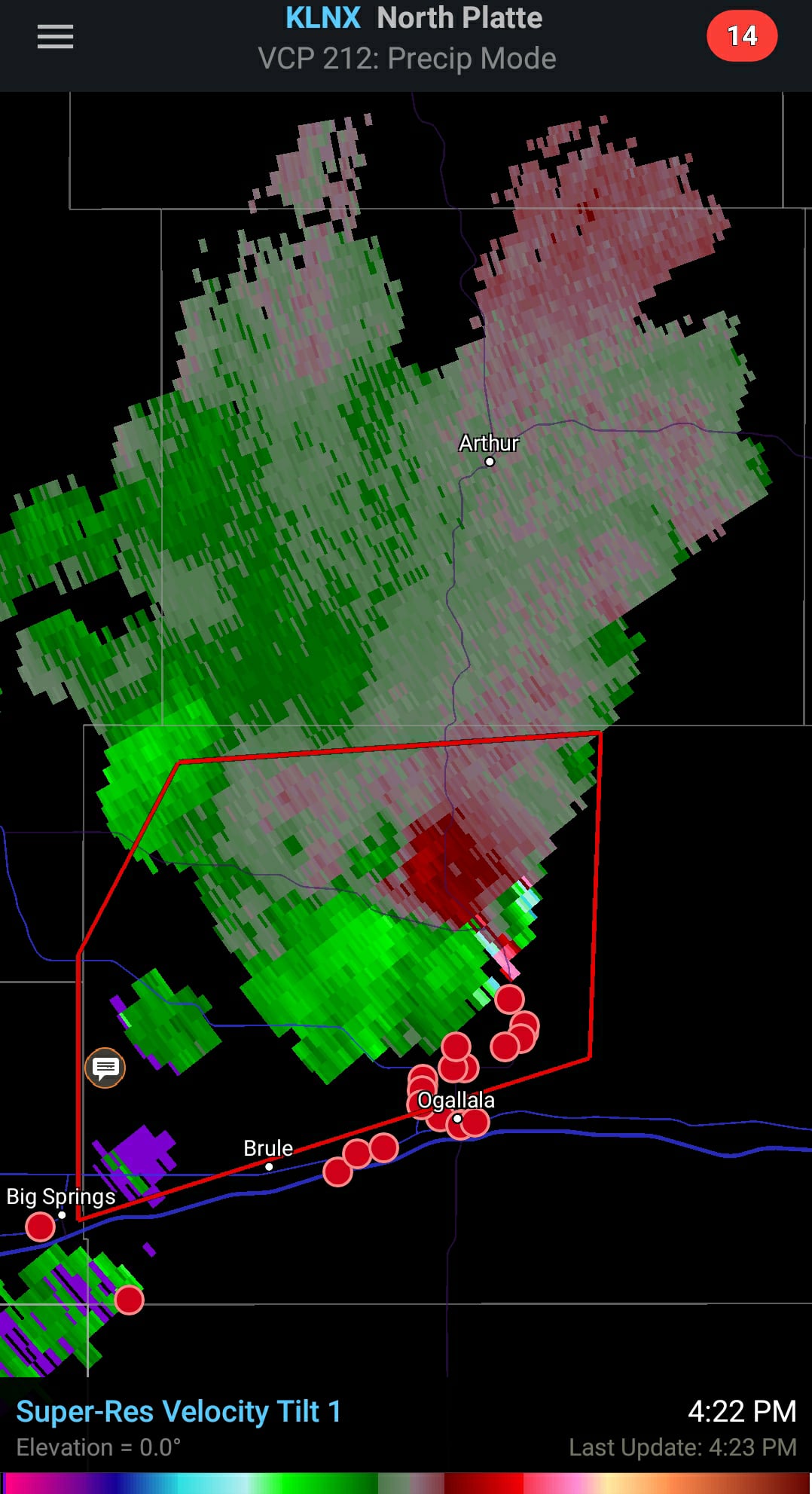
Task: Open the 14 active warnings badge
Action: [741, 36]
